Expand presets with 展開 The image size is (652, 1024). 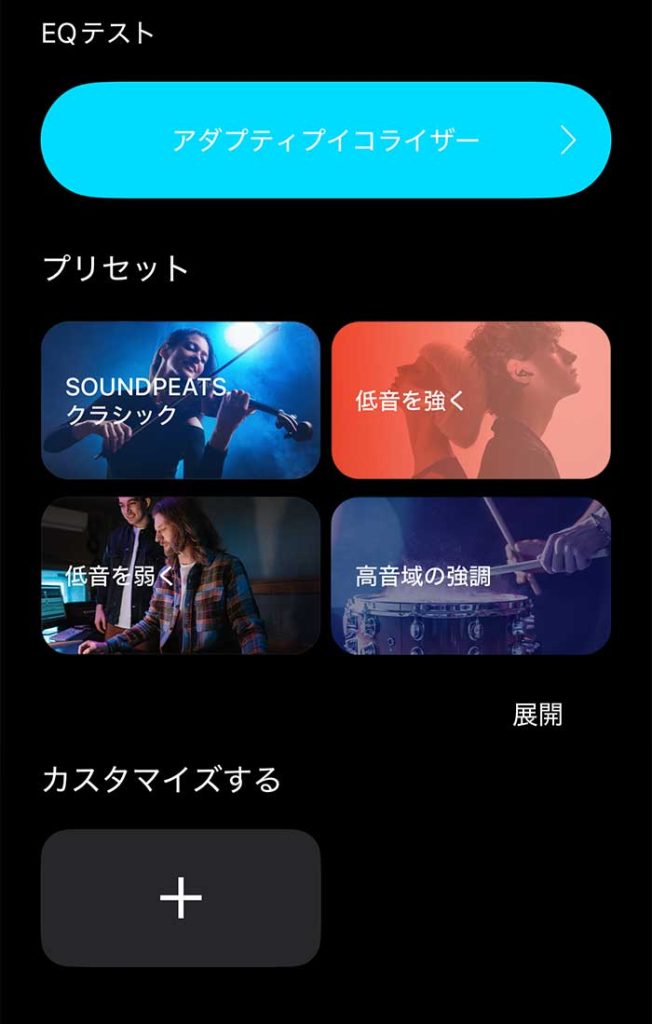[x=537, y=714]
